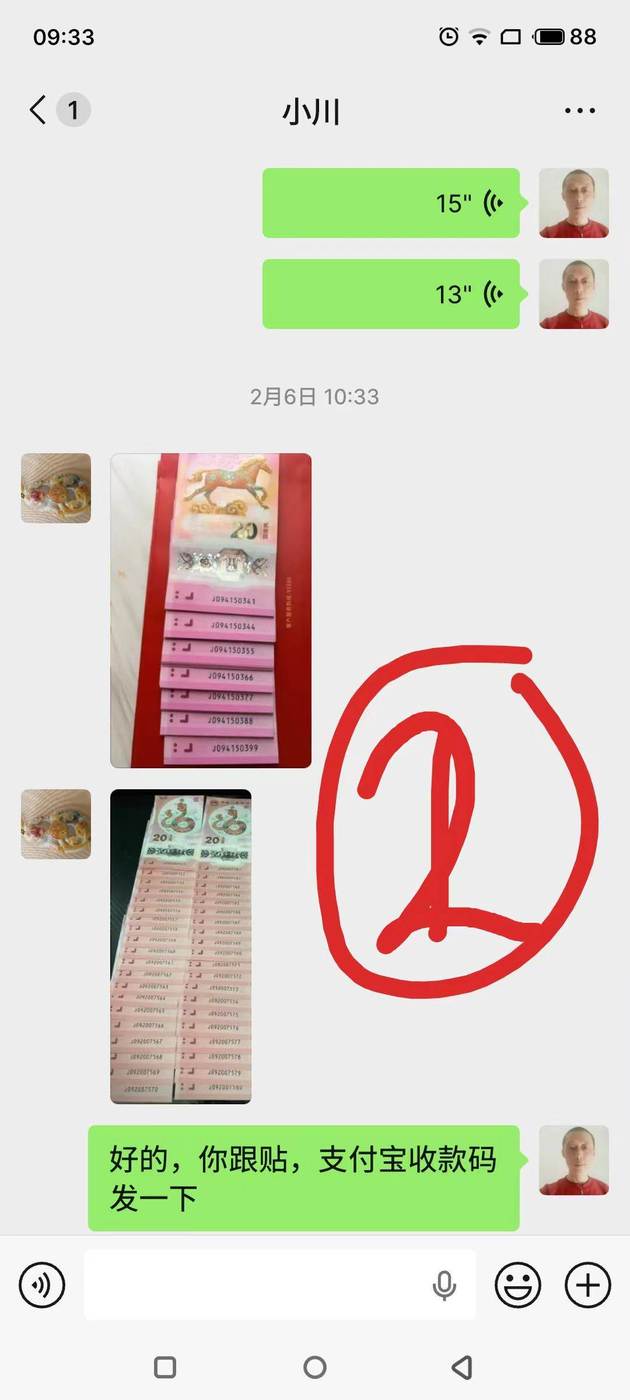Open the emoji picker
Viewport: 630px width, 1400px height.
[x=518, y=1285]
